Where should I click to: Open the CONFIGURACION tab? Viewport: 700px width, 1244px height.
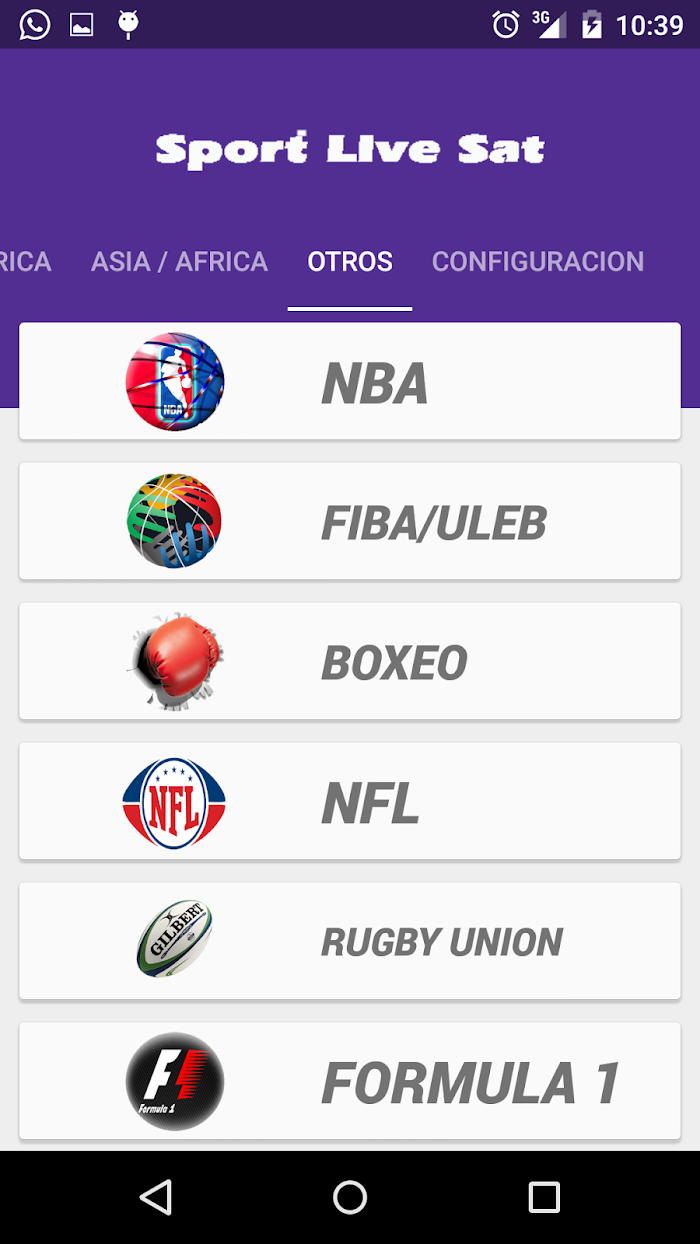point(537,262)
